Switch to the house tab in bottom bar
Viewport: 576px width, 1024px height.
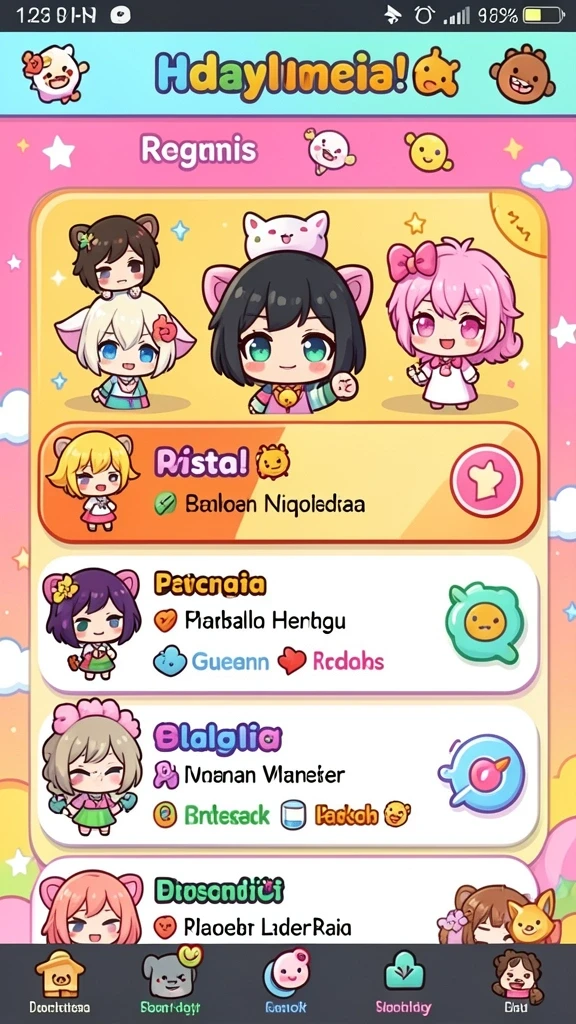(x=59, y=983)
